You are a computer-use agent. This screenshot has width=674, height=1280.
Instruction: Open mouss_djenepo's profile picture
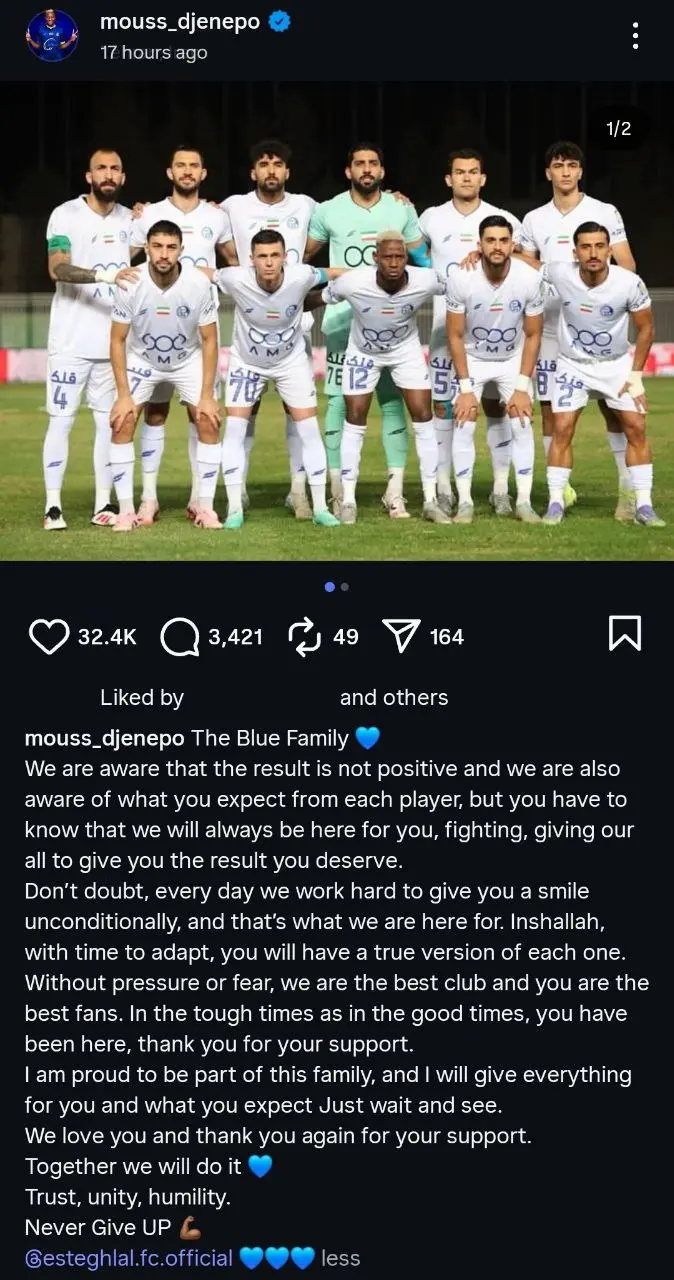pyautogui.click(x=52, y=36)
